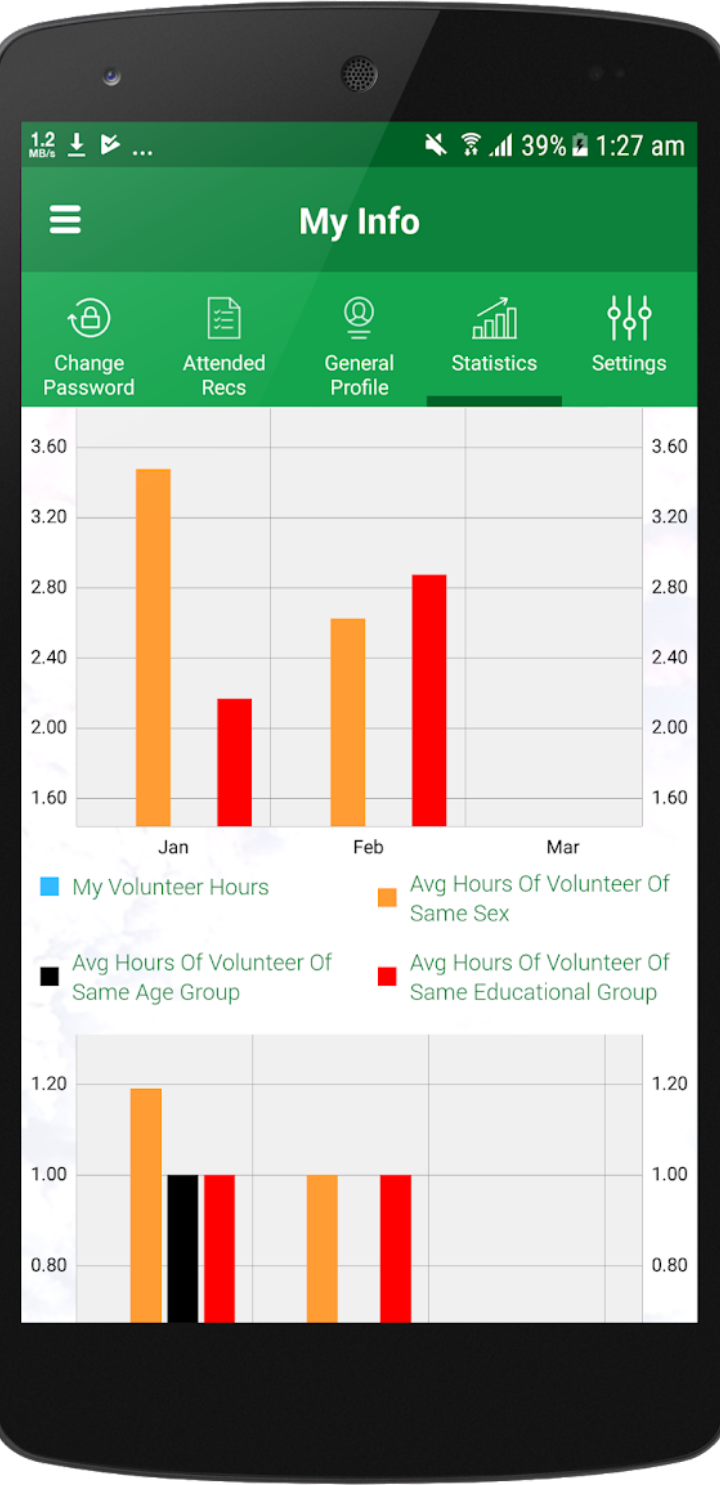Click the Jan axis label on the chart
720x1485 pixels.
pos(173,846)
